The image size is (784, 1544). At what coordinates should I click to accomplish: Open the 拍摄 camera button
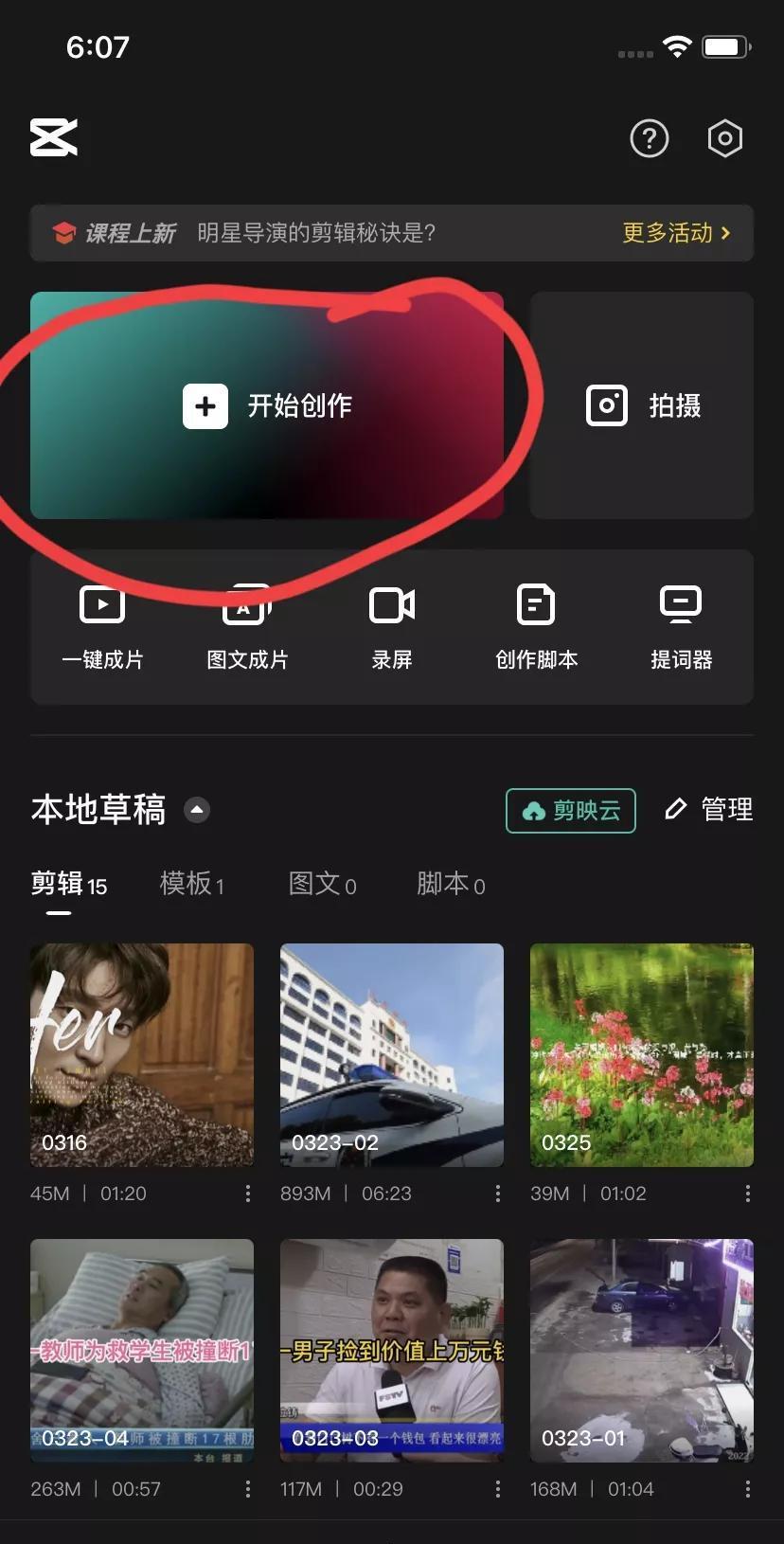pyautogui.click(x=642, y=406)
